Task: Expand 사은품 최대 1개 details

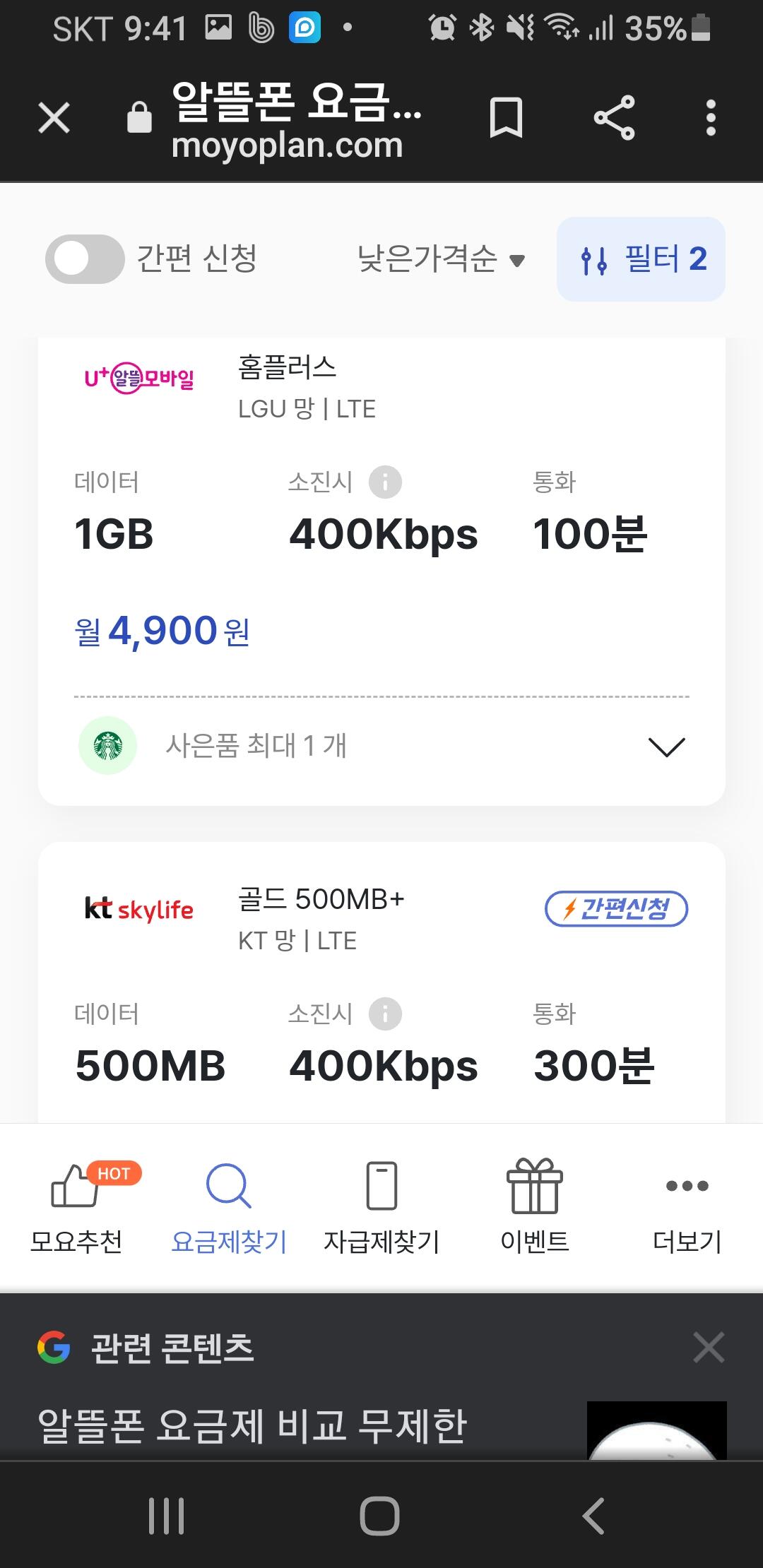Action: (666, 747)
